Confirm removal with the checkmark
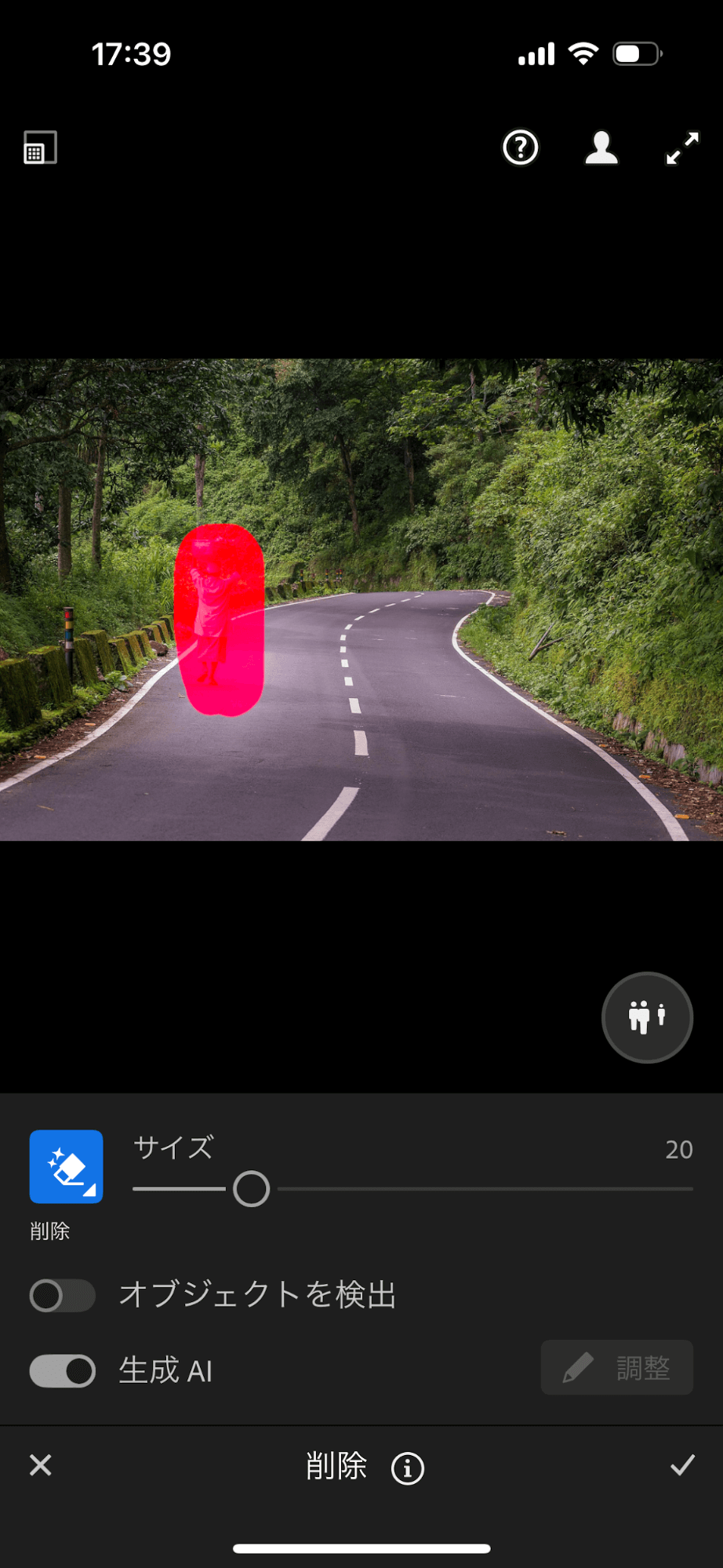Viewport: 723px width, 1568px height. (682, 1464)
